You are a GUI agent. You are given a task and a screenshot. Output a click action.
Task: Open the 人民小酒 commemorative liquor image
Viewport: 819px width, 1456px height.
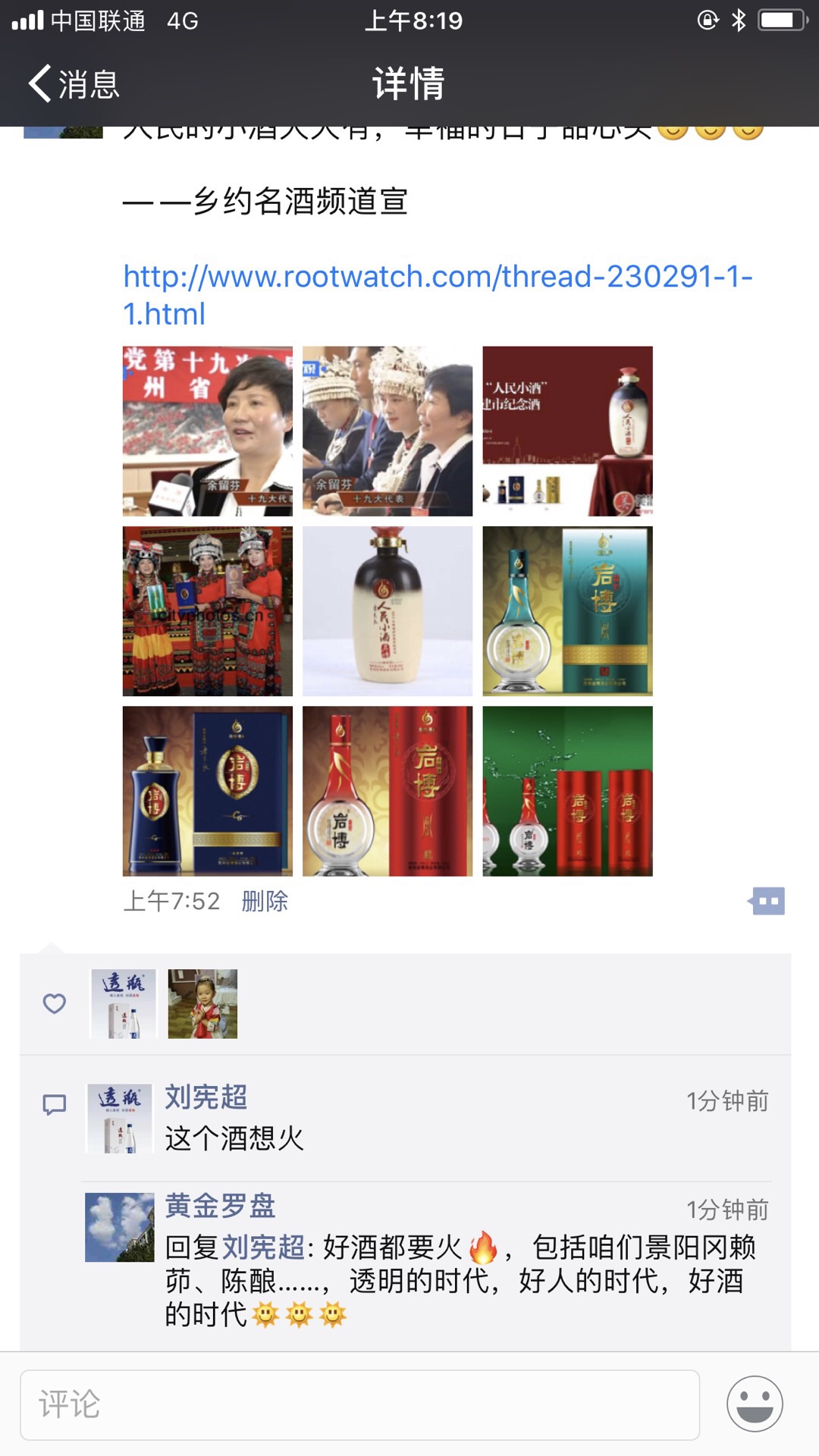567,431
